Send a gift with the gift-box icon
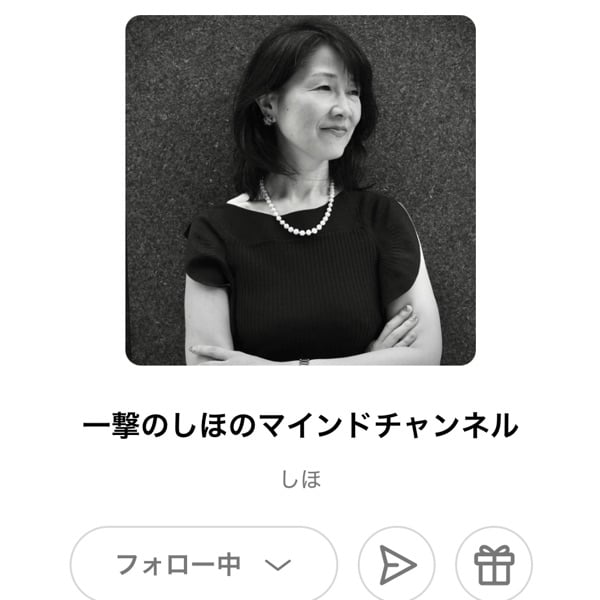This screenshot has width=600, height=600. point(493,566)
